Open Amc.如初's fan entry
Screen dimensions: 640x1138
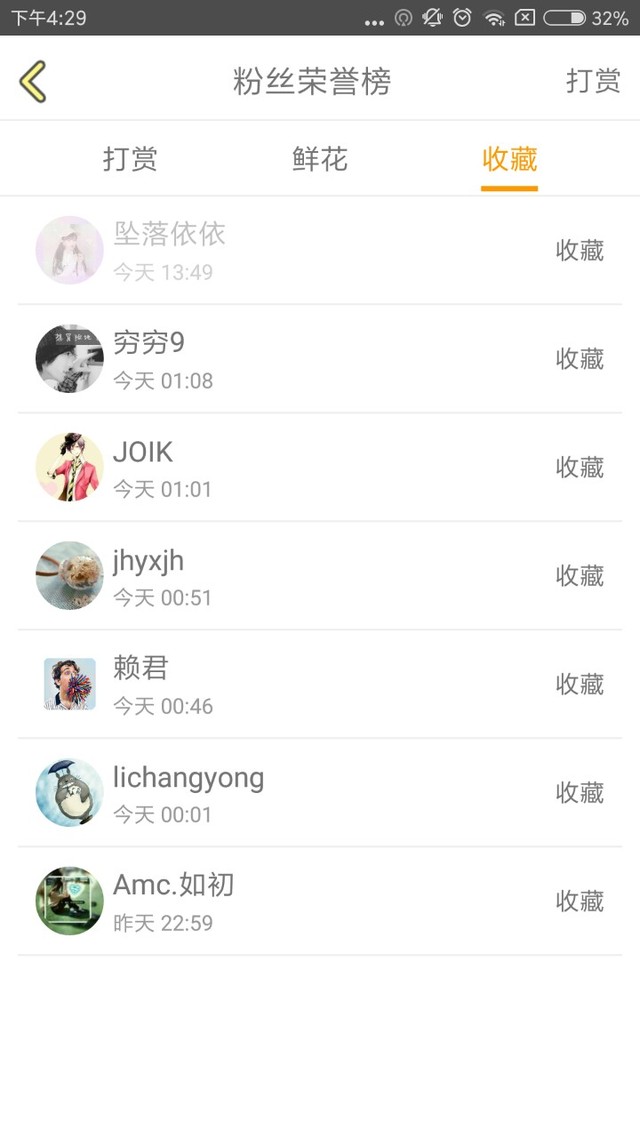(320, 901)
